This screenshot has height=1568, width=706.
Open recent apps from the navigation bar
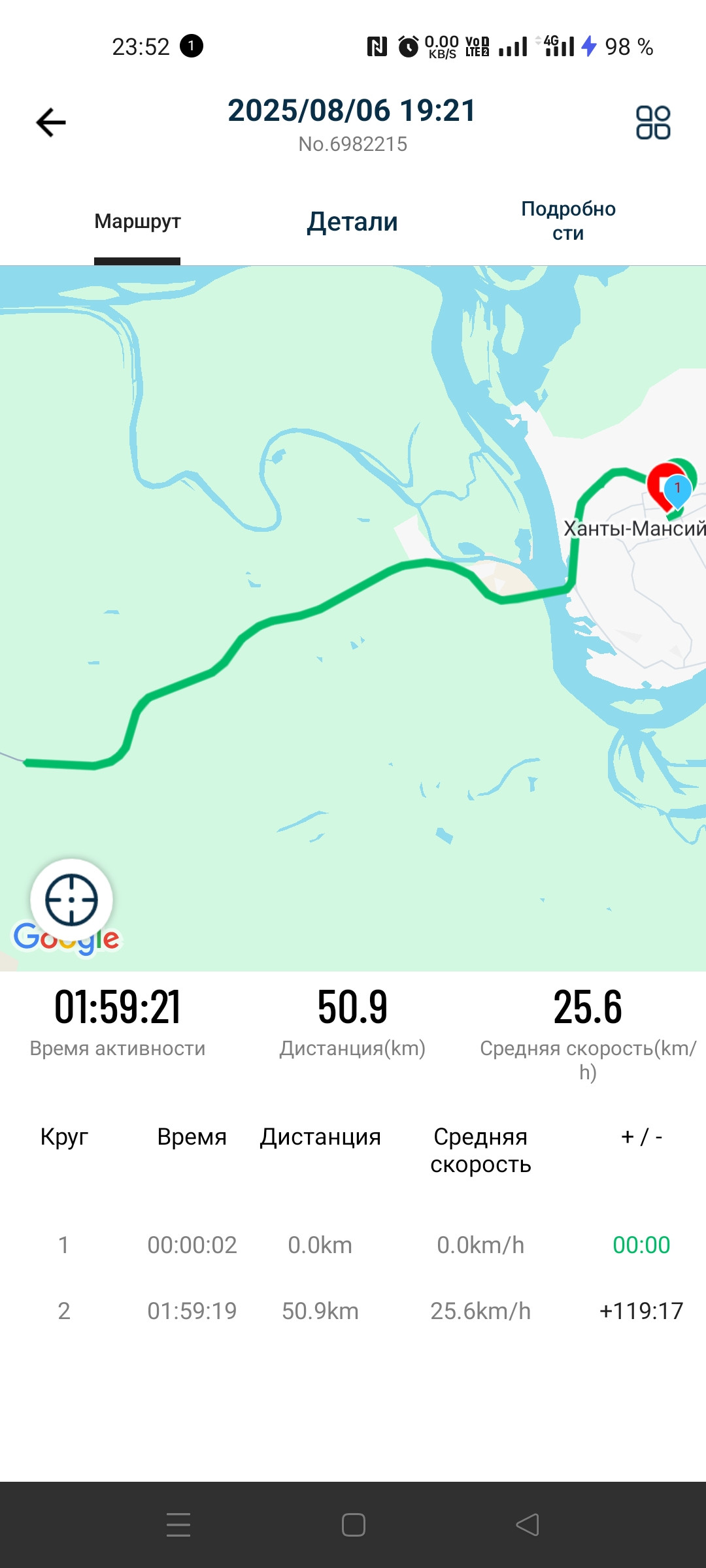coord(178,1525)
